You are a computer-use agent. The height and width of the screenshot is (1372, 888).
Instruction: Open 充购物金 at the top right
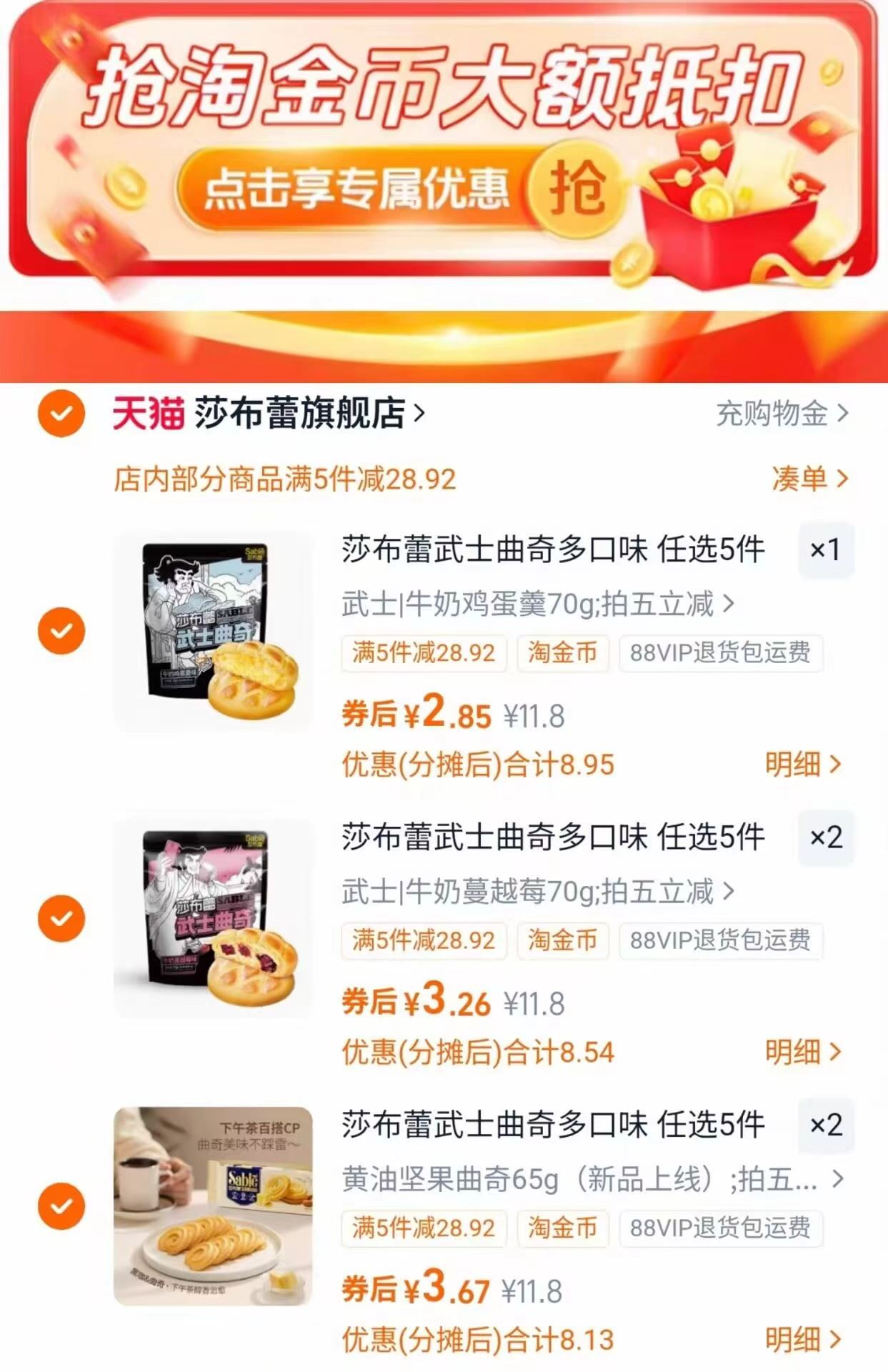click(x=774, y=411)
